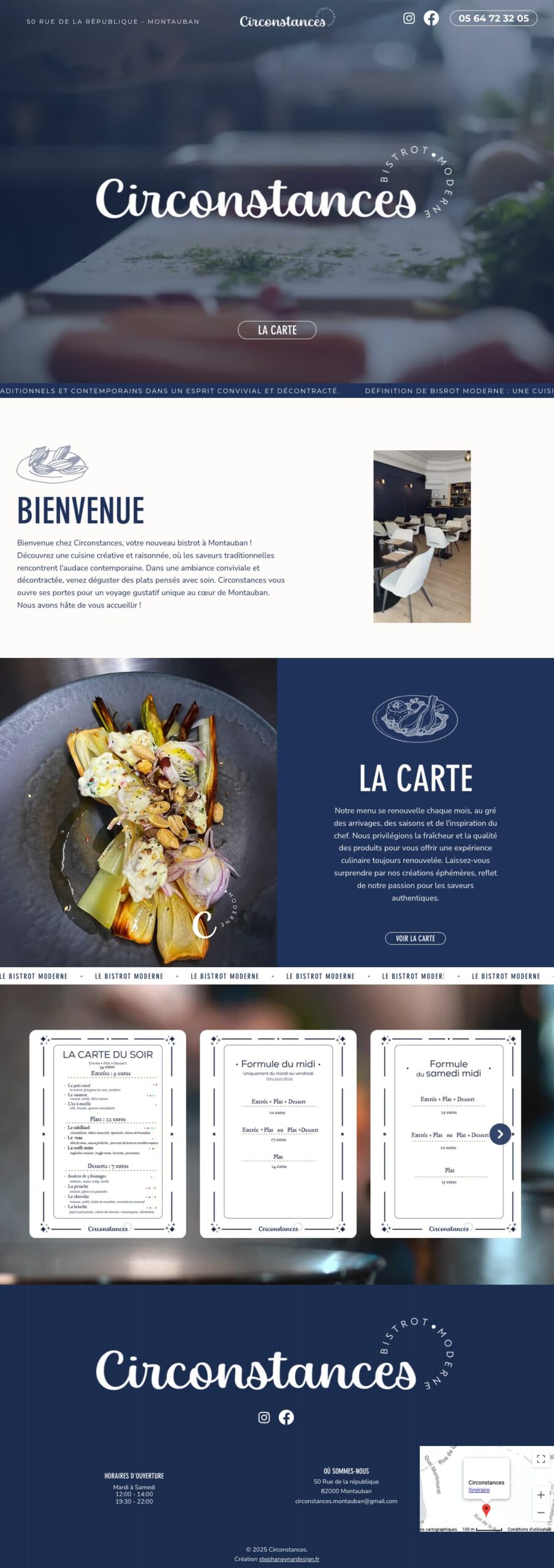Zoom in on the map
This screenshot has width=554, height=1568.
[541, 1495]
